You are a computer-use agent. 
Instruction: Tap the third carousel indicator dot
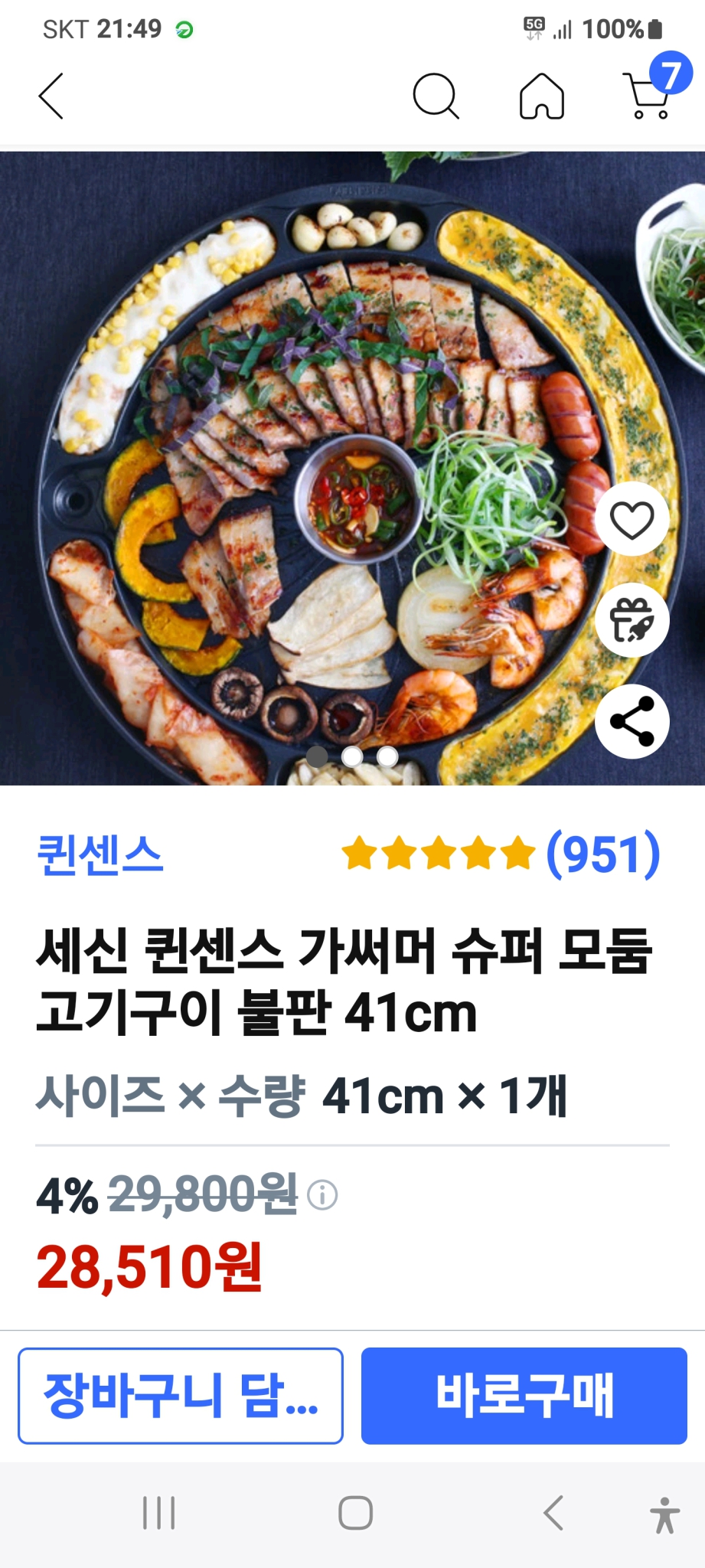click(x=387, y=756)
